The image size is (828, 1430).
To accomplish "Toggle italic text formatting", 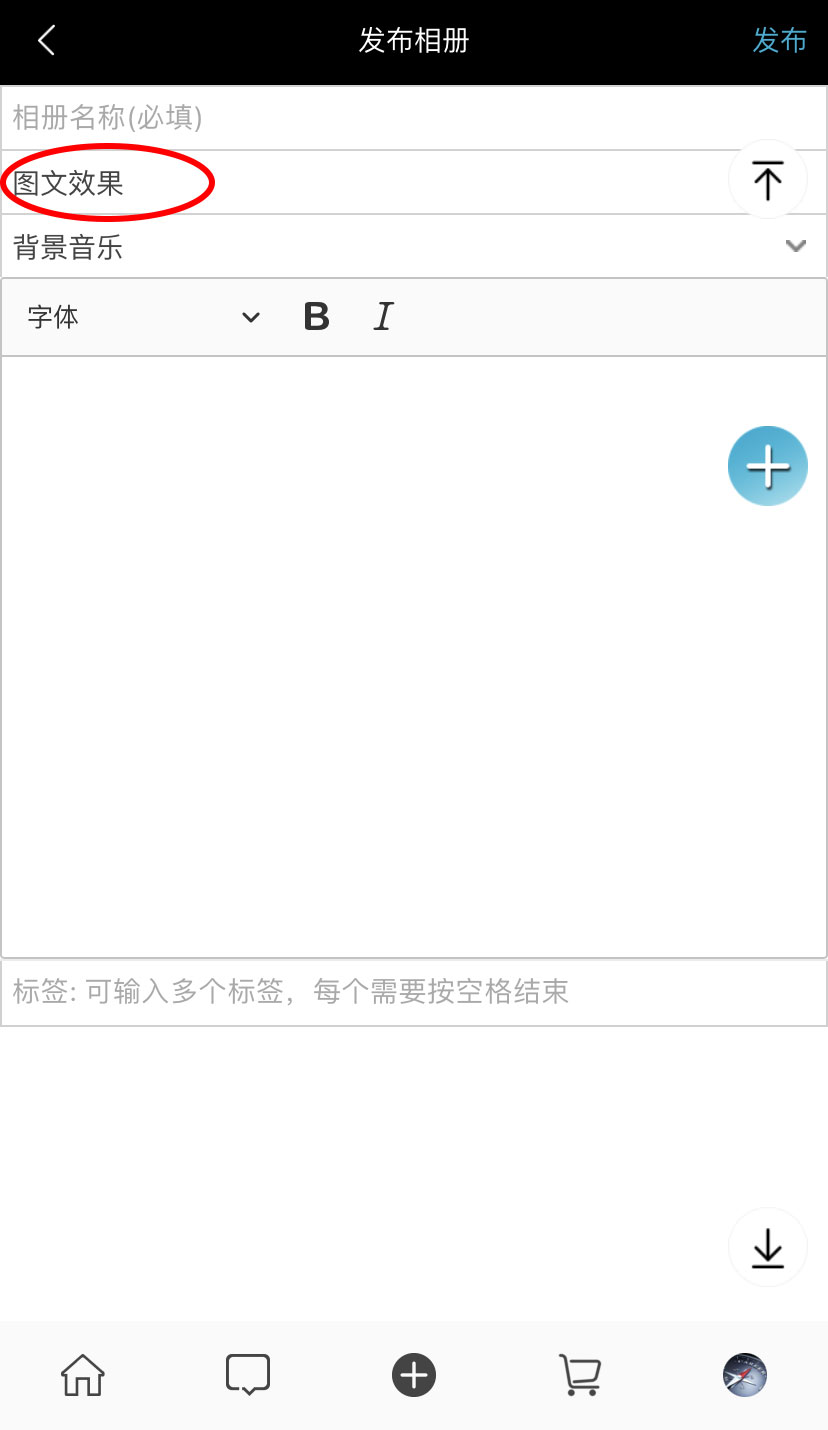I will 383,317.
